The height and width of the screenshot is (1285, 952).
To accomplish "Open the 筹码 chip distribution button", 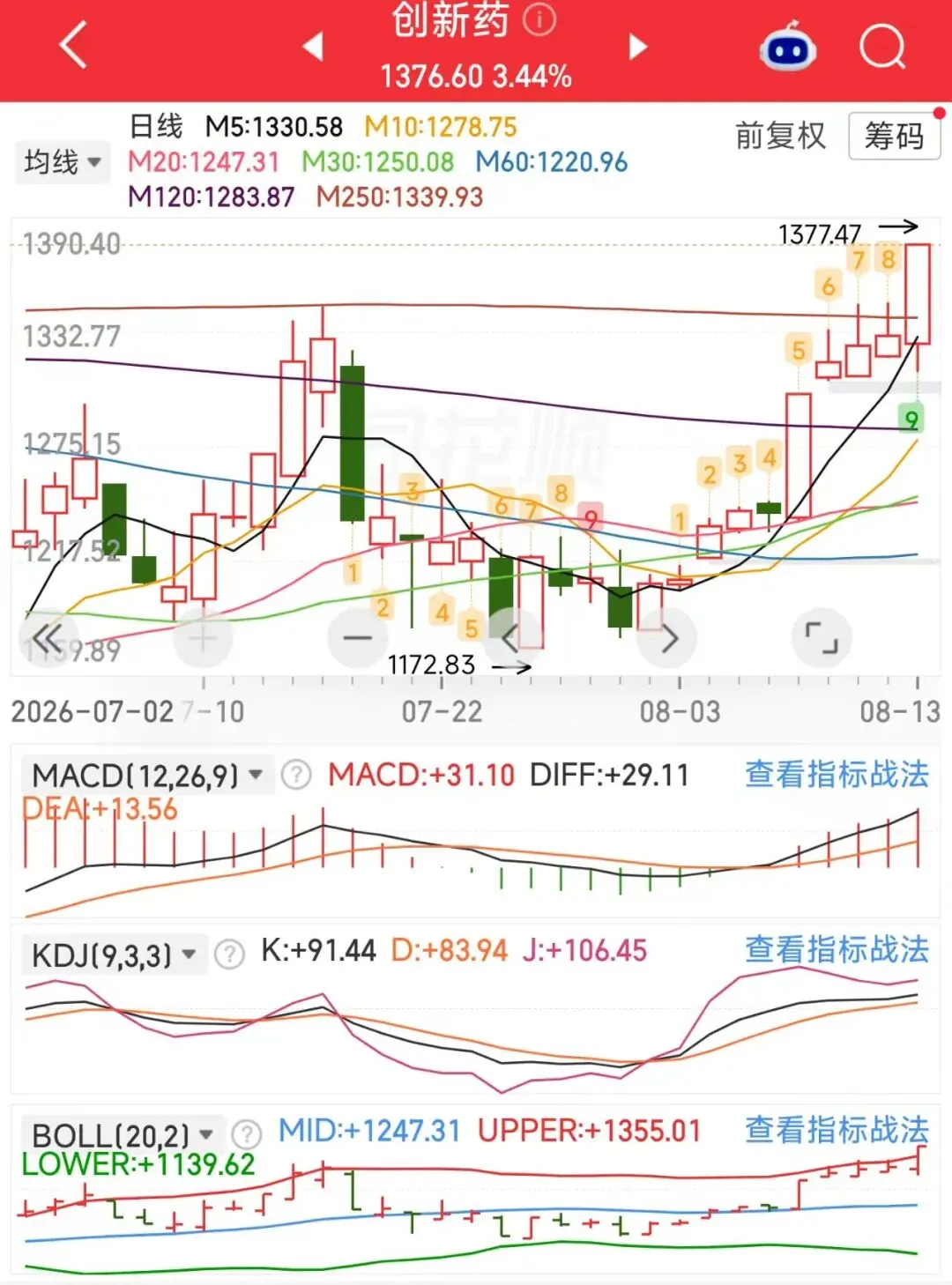I will coord(894,136).
